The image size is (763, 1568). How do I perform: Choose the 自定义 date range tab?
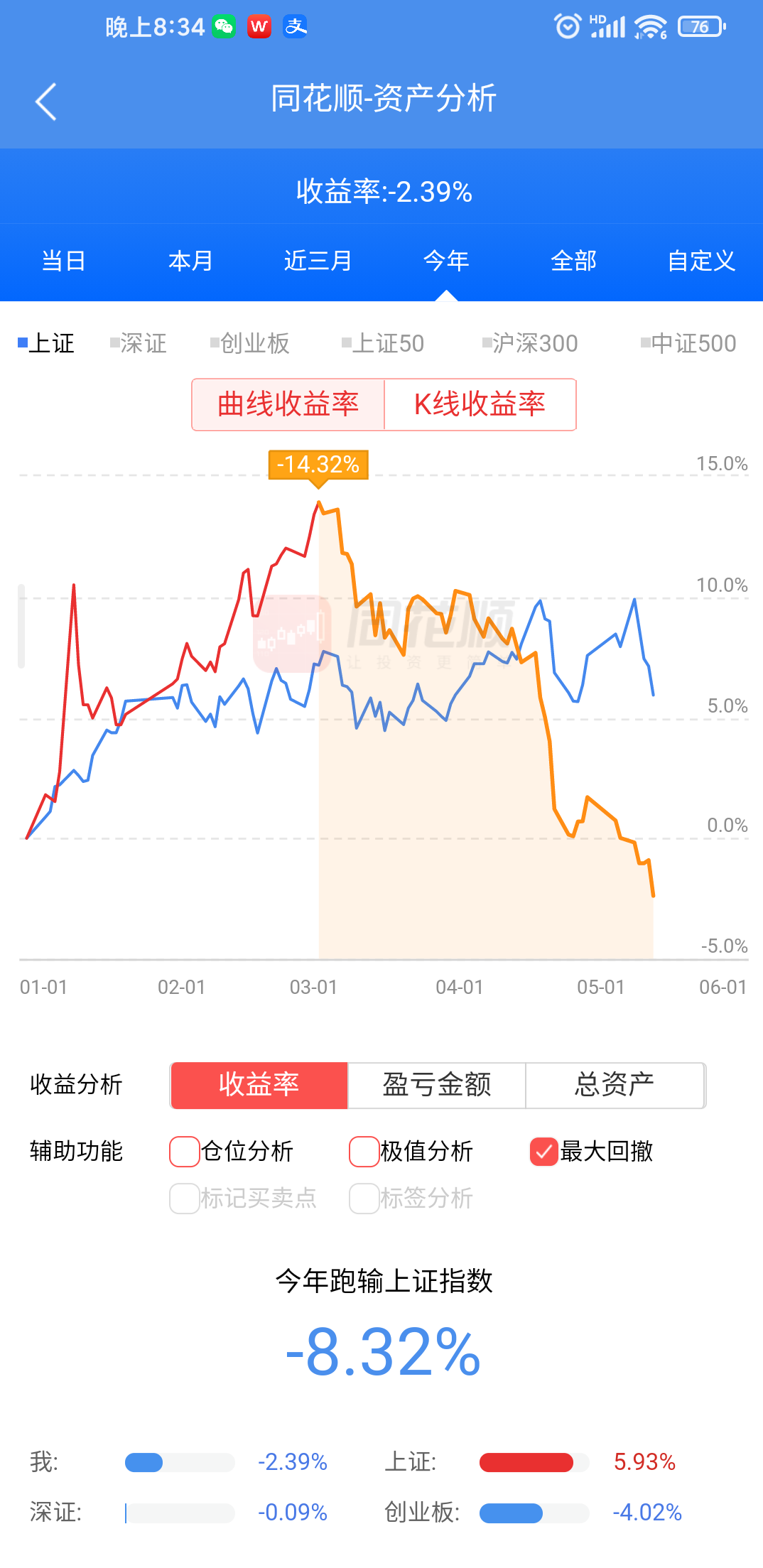pos(701,261)
